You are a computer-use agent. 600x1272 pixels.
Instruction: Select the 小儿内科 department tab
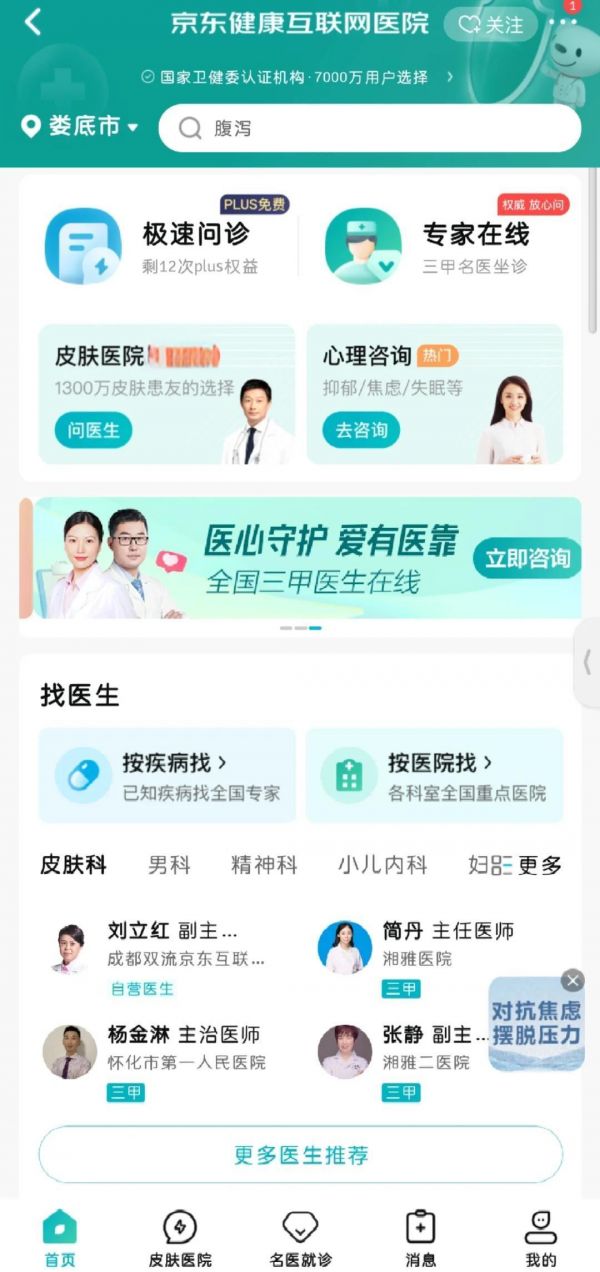(x=382, y=865)
